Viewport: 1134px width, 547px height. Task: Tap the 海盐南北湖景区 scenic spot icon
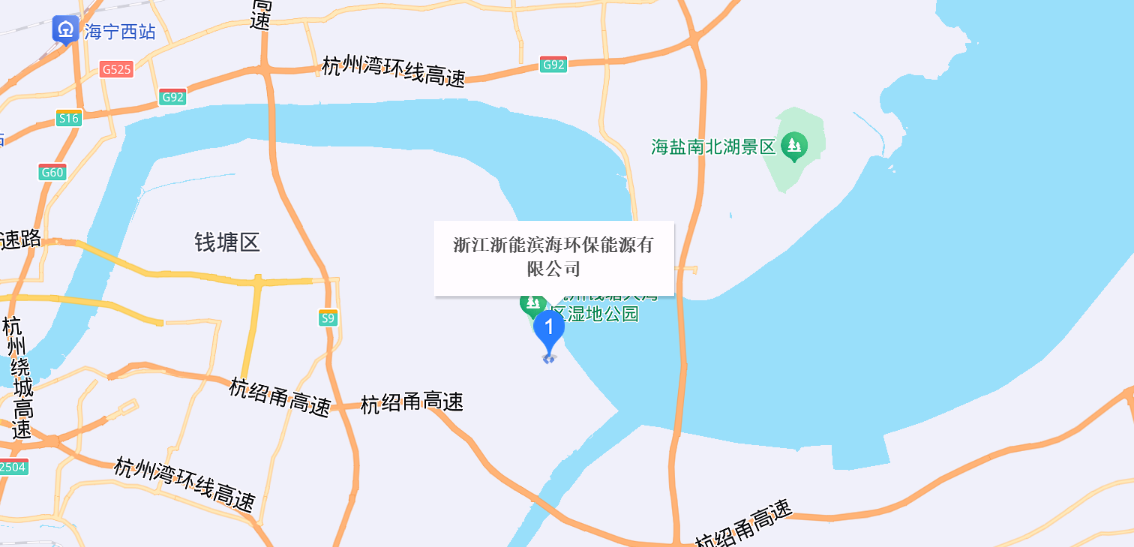tap(794, 147)
